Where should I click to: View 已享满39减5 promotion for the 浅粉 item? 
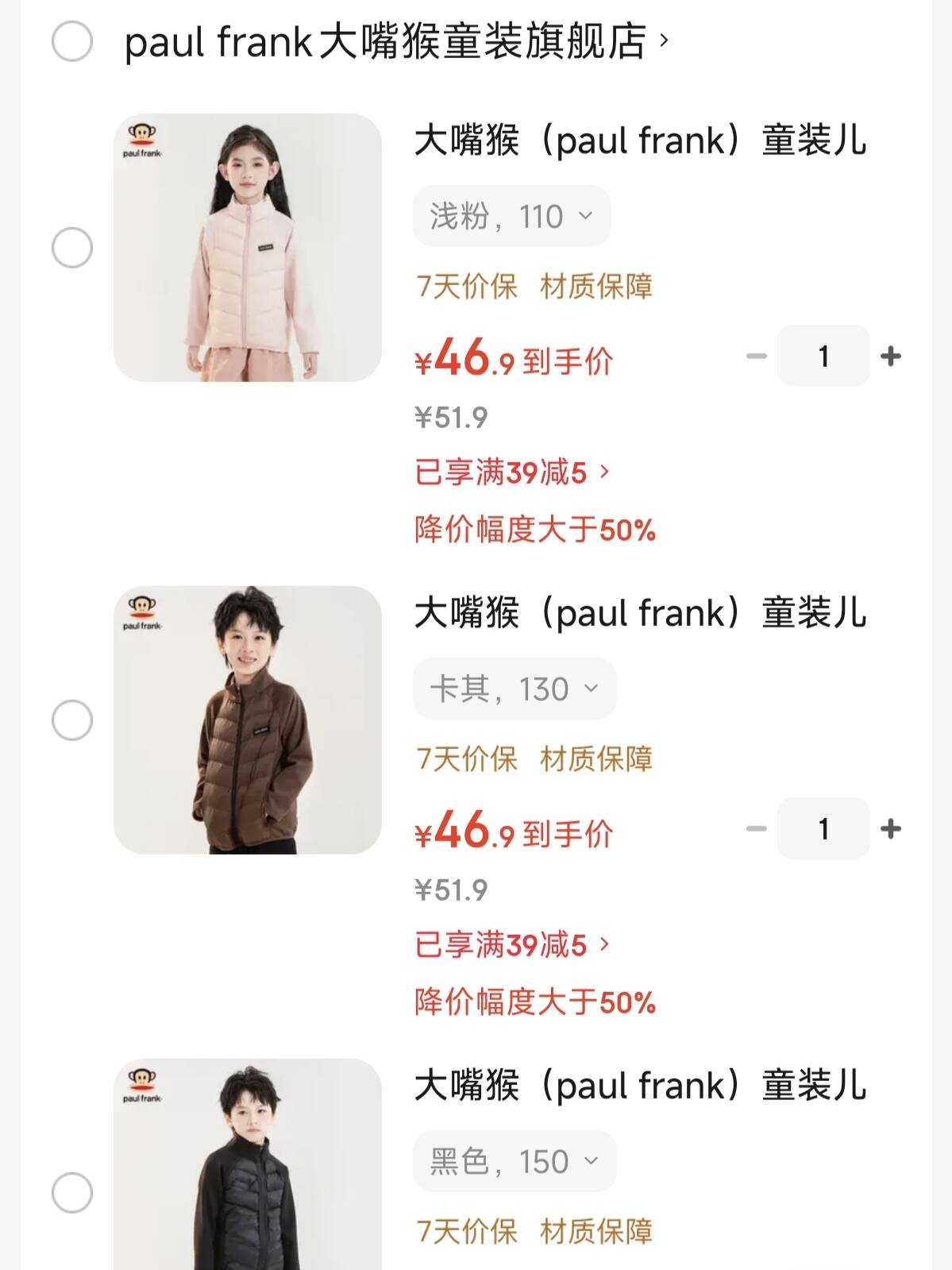[x=512, y=473]
